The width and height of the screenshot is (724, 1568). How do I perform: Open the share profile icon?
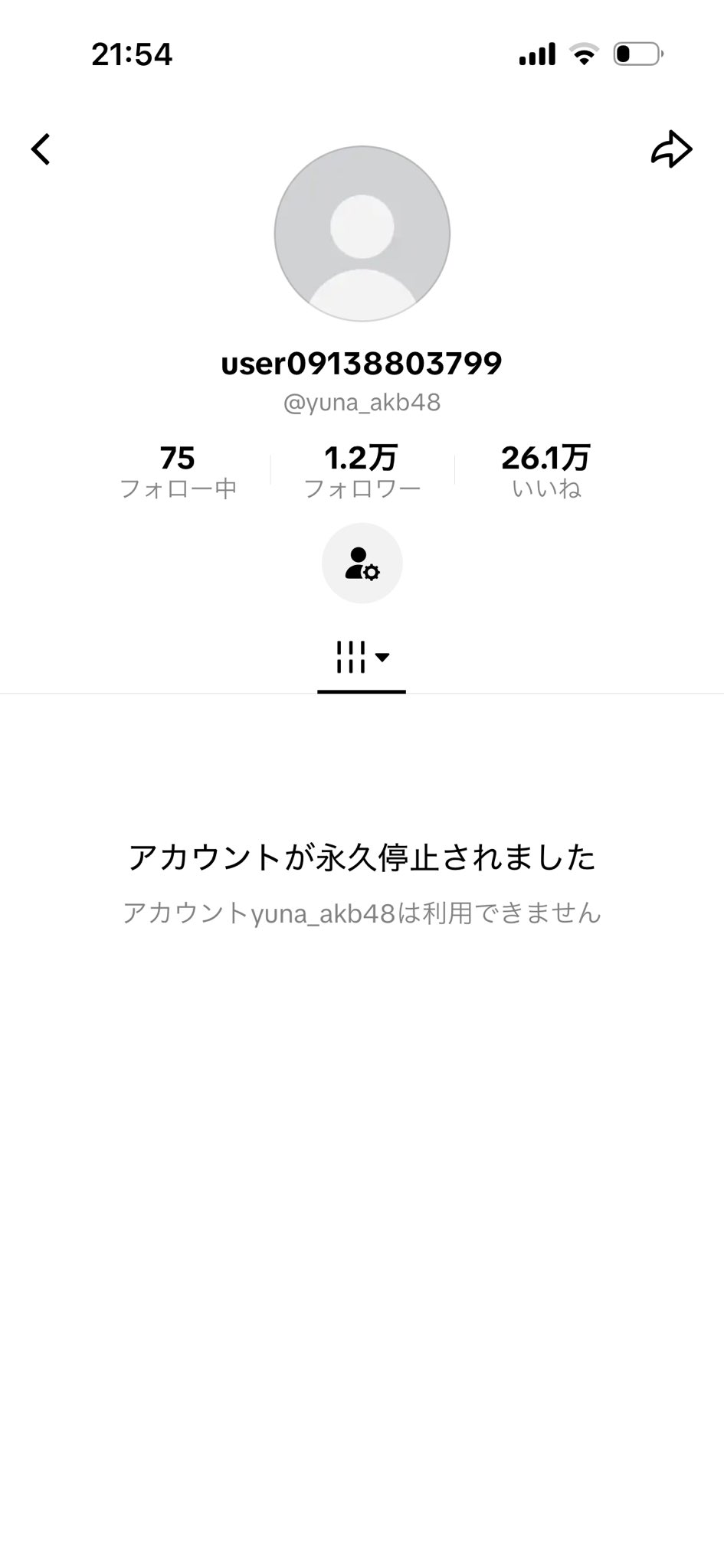point(672,149)
